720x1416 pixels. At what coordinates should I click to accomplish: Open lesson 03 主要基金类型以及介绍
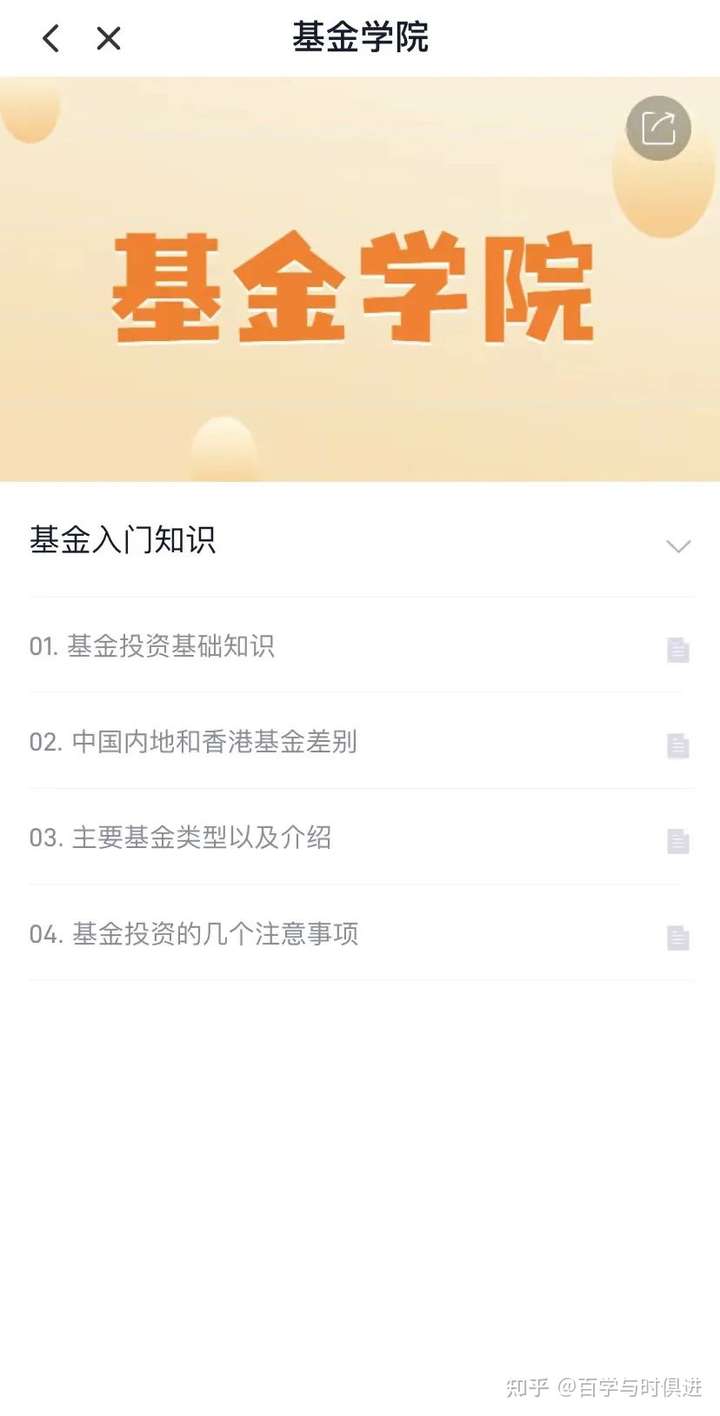(180, 838)
